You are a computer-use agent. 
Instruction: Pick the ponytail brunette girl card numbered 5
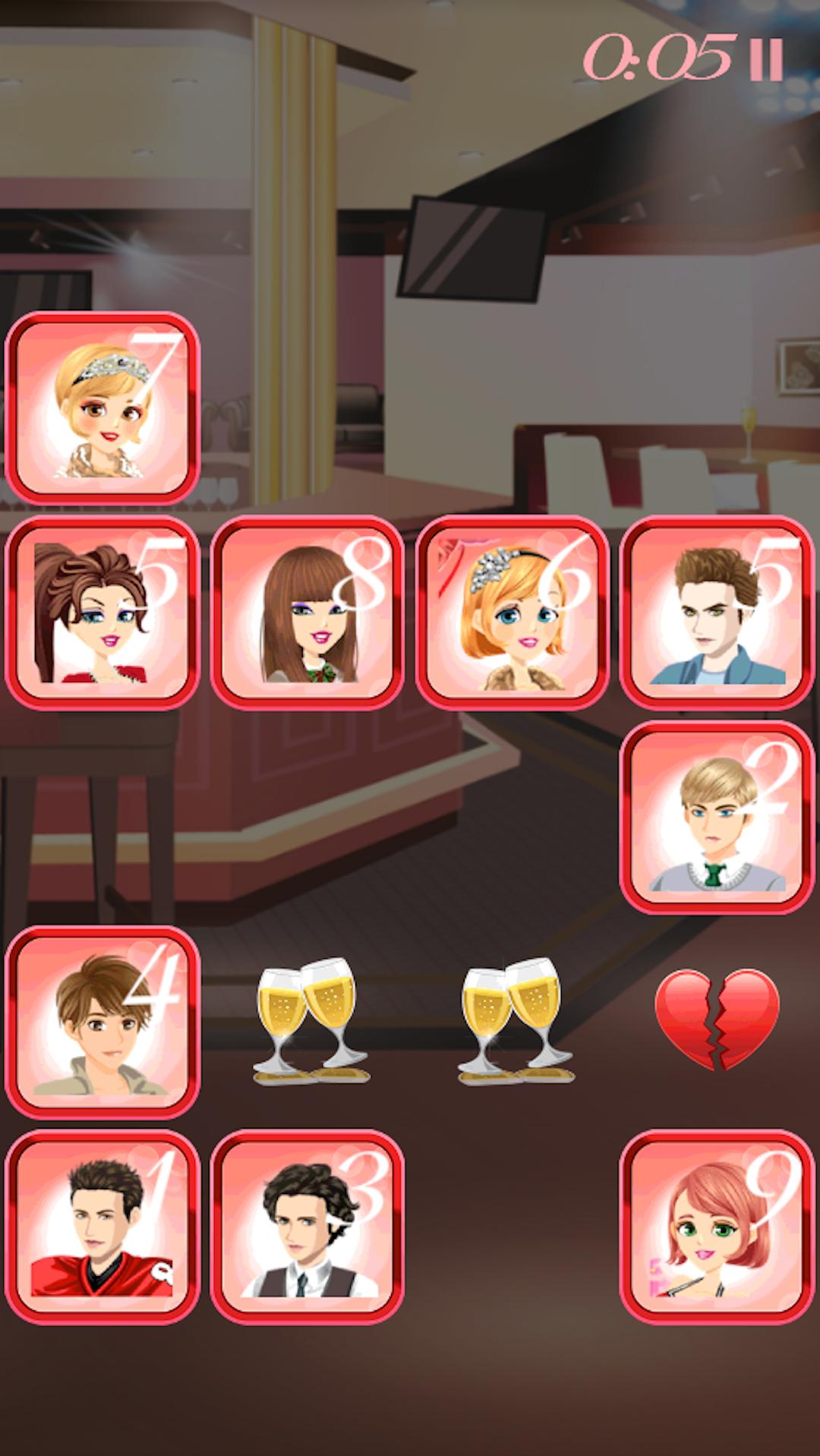tap(102, 613)
